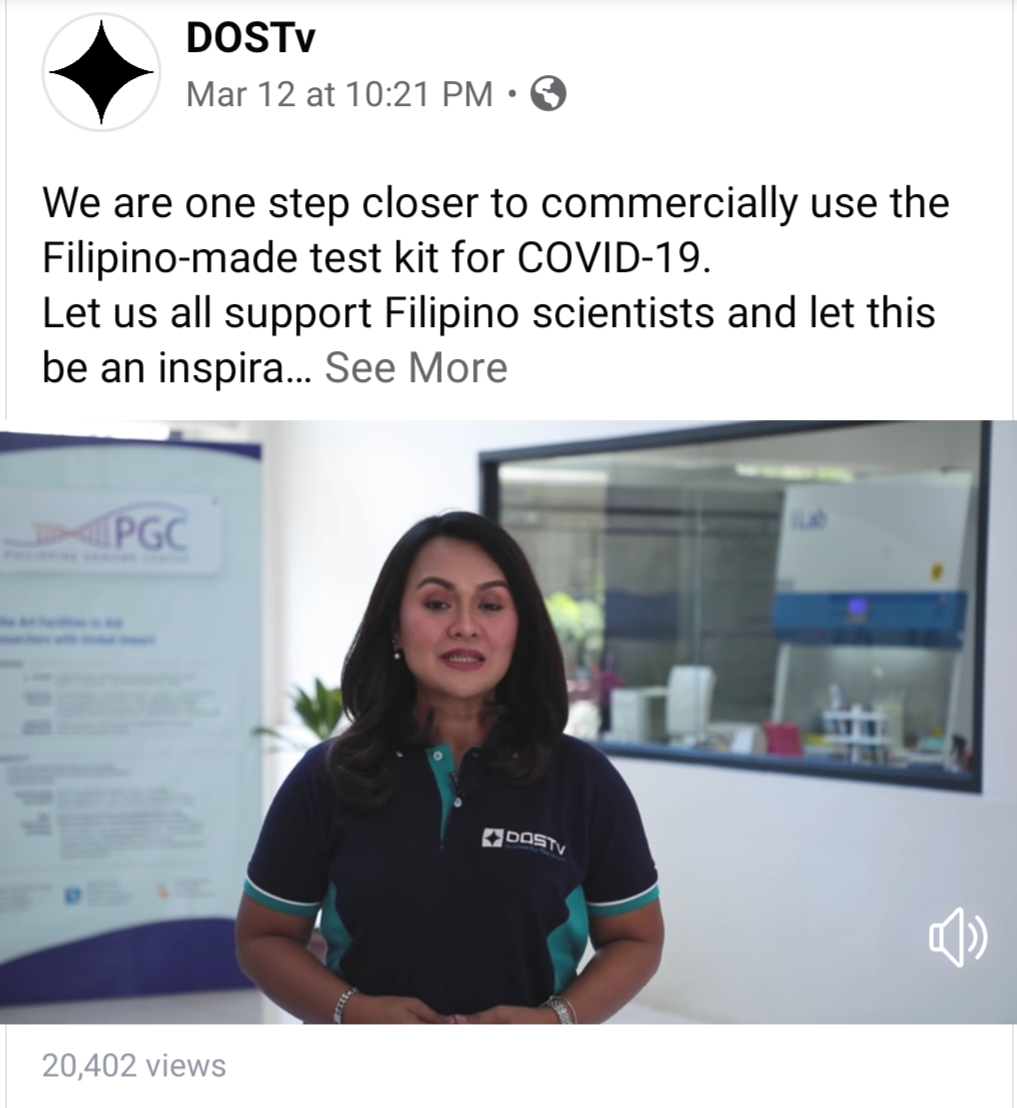Open the Mar 12 post timestamp
This screenshot has width=1017, height=1108.
[x=339, y=95]
